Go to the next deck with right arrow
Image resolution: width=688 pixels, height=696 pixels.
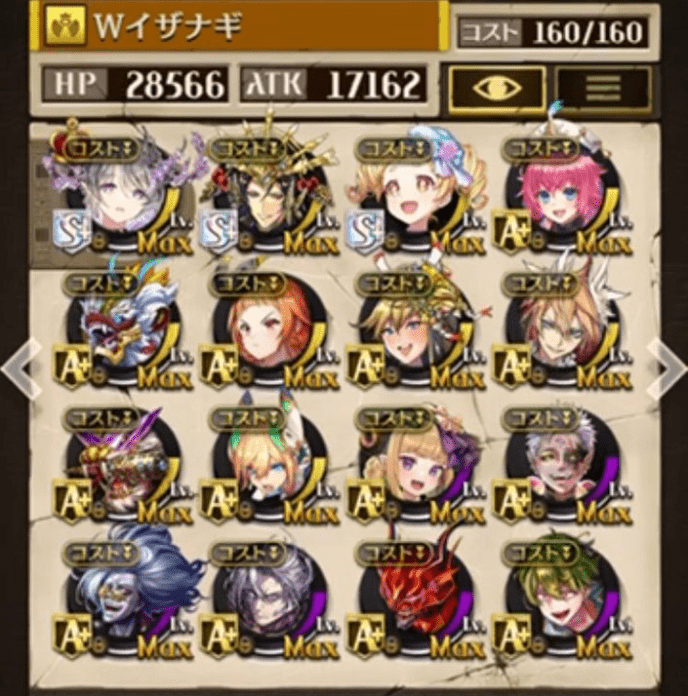[x=666, y=367]
